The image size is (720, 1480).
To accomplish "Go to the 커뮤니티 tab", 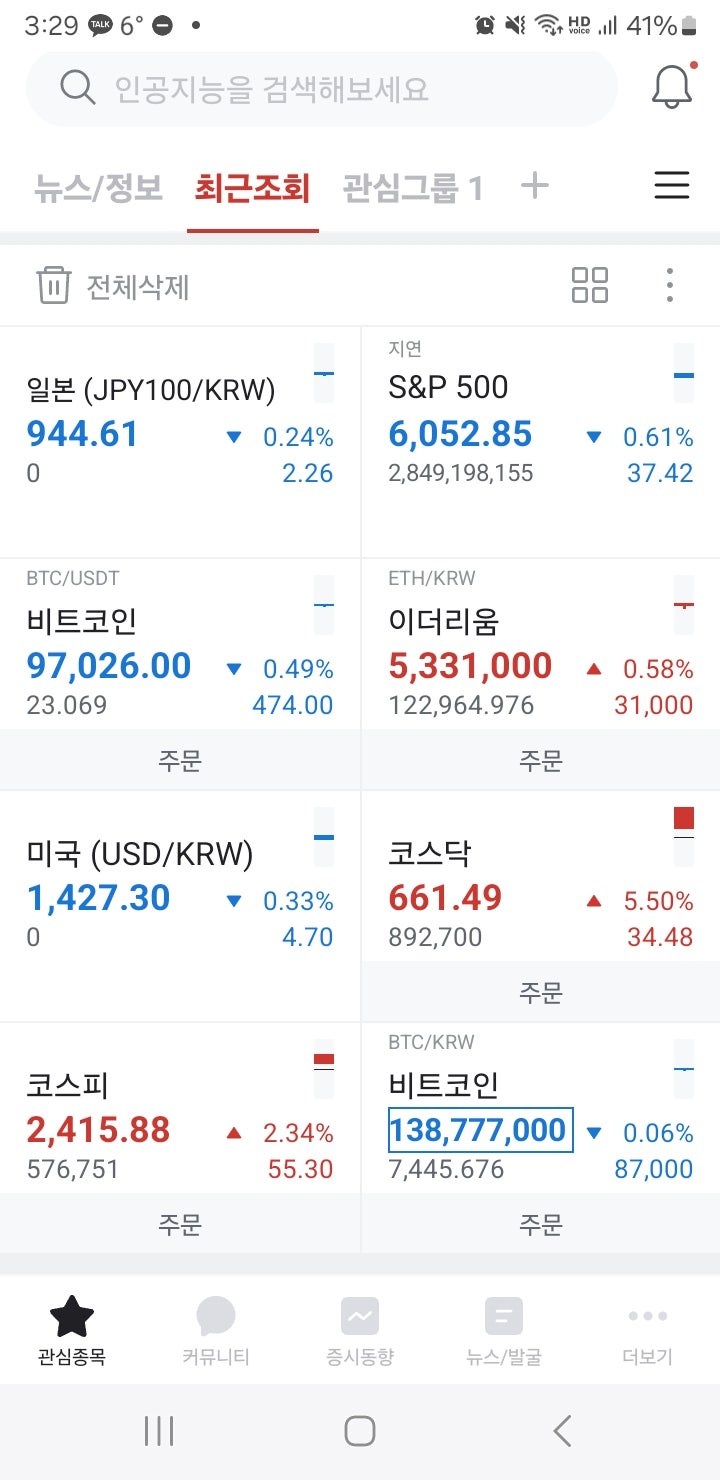I will 216,1331.
